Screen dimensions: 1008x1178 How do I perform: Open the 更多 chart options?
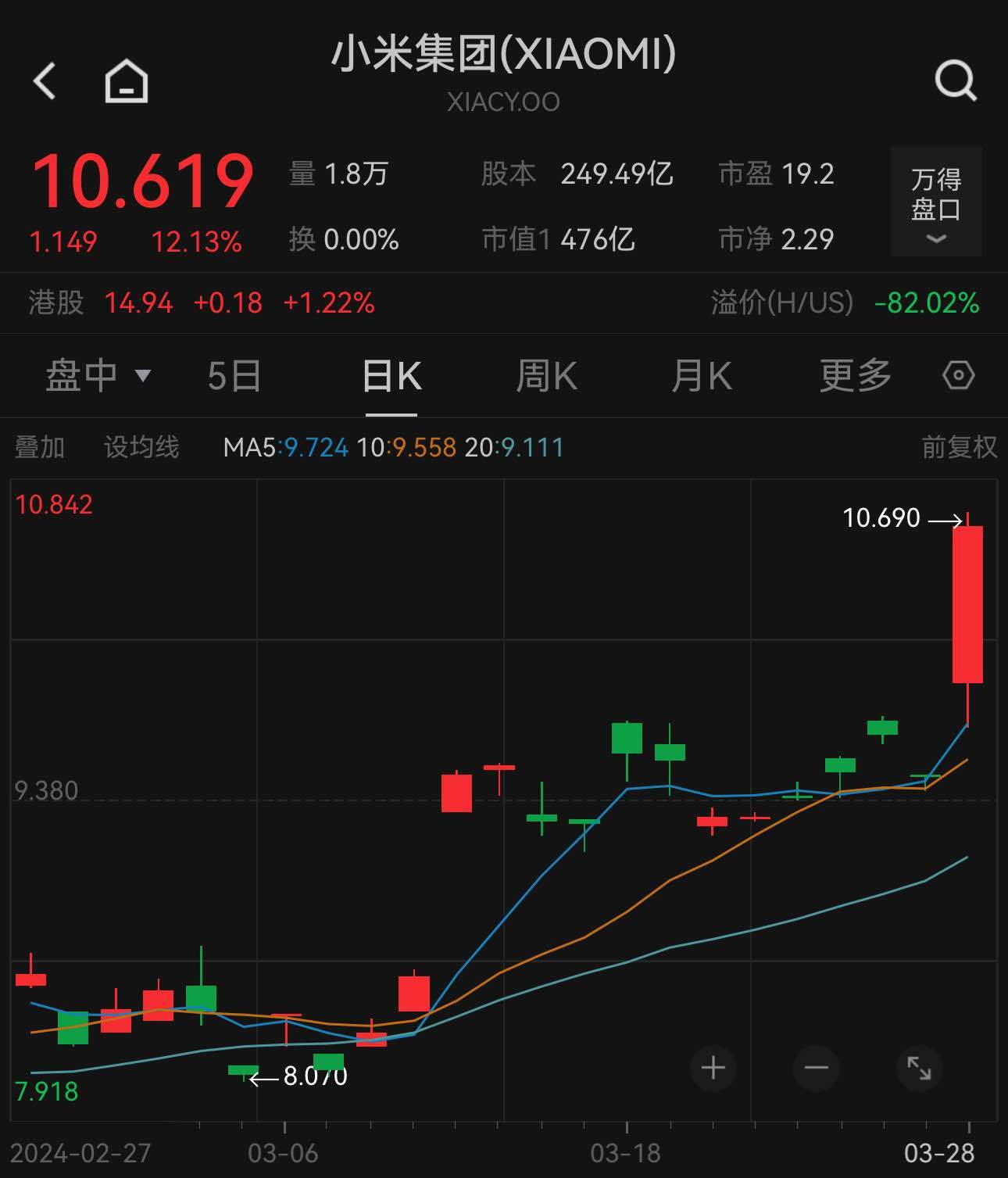click(856, 375)
